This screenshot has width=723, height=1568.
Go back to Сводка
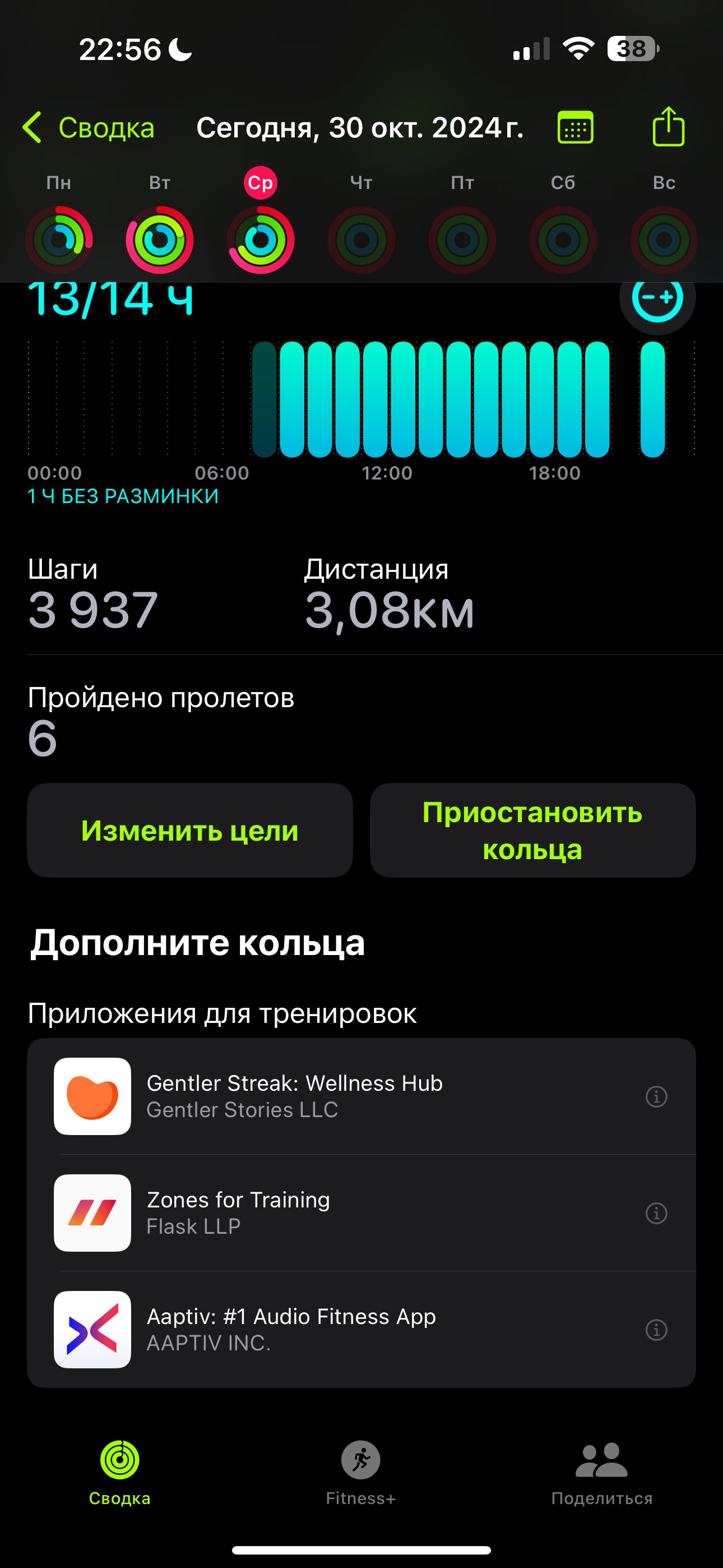pos(88,128)
